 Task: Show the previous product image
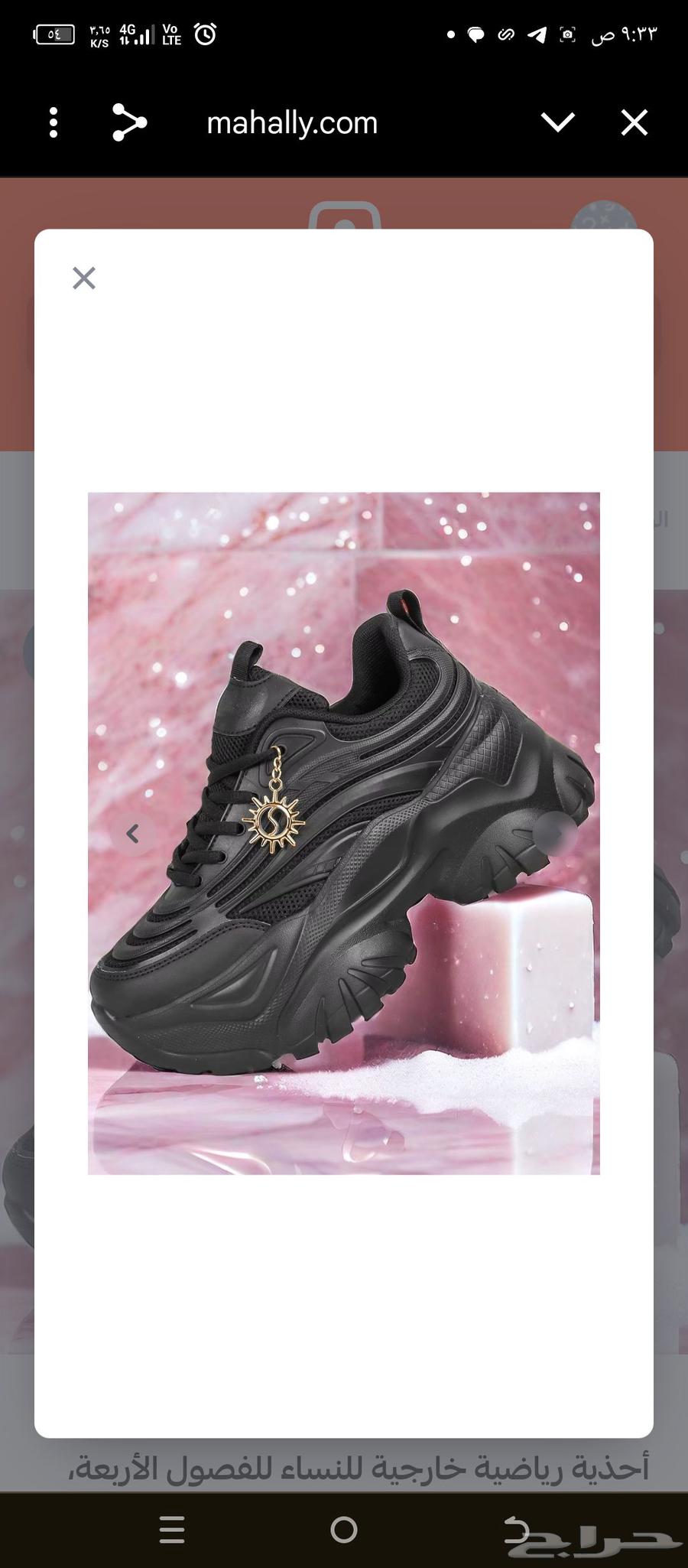click(x=133, y=833)
